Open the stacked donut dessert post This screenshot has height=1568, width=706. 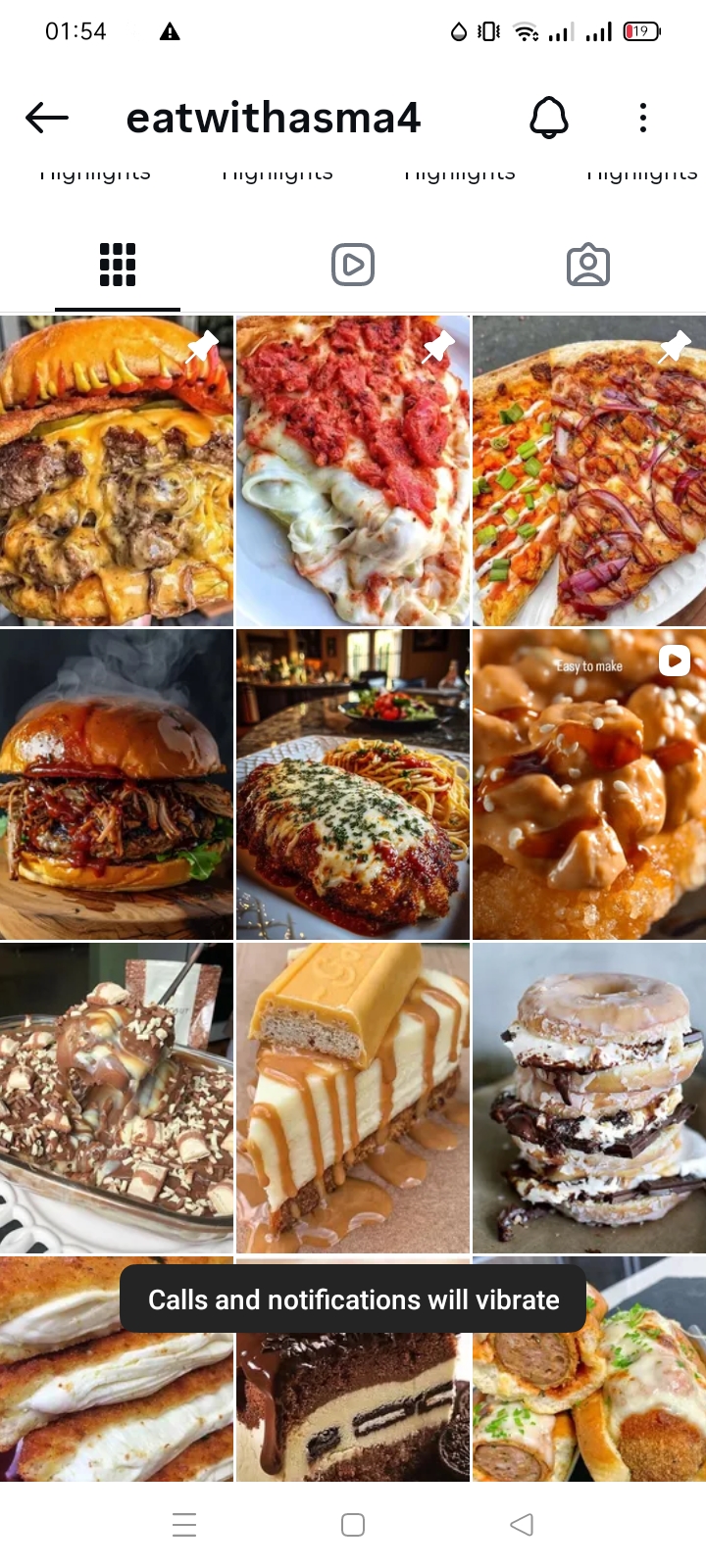click(x=588, y=1098)
